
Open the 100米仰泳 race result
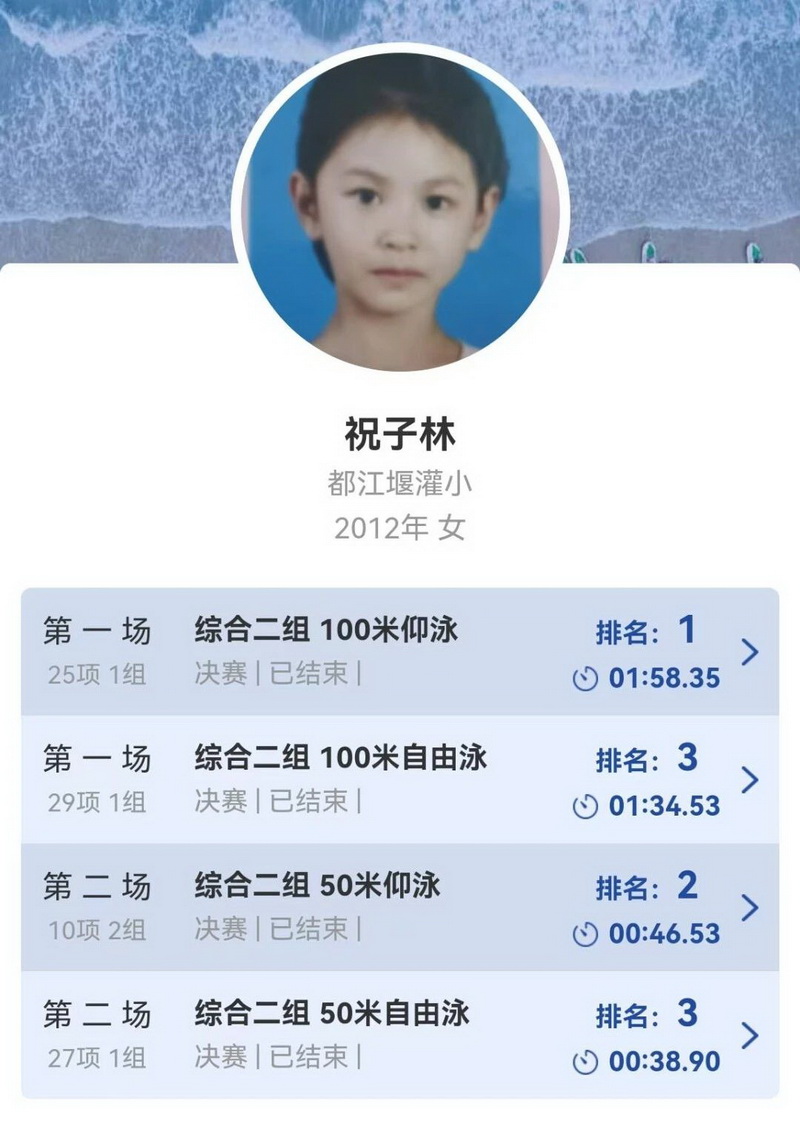[x=400, y=651]
